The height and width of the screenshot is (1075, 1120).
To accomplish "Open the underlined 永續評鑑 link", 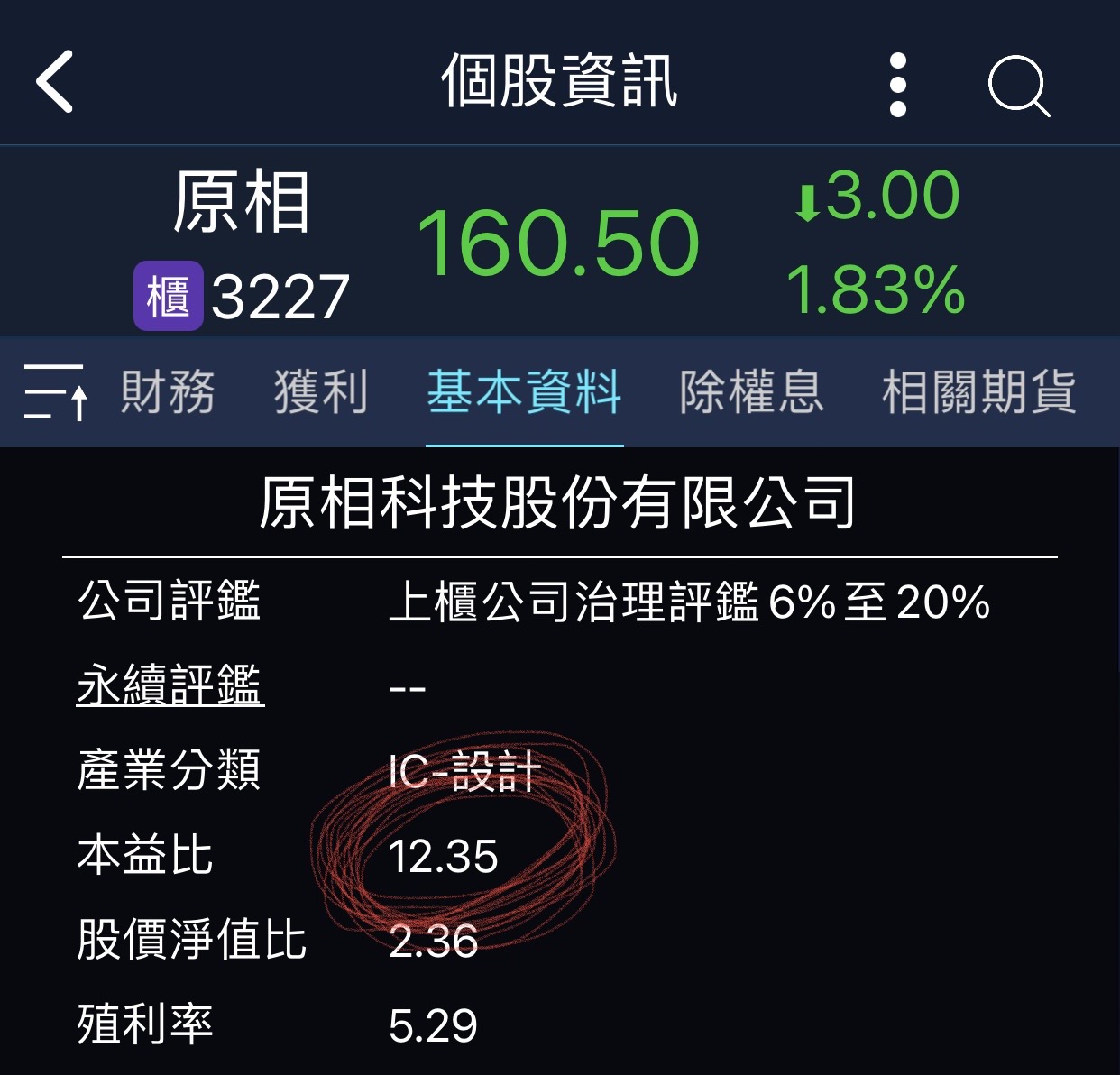I will coord(170,685).
